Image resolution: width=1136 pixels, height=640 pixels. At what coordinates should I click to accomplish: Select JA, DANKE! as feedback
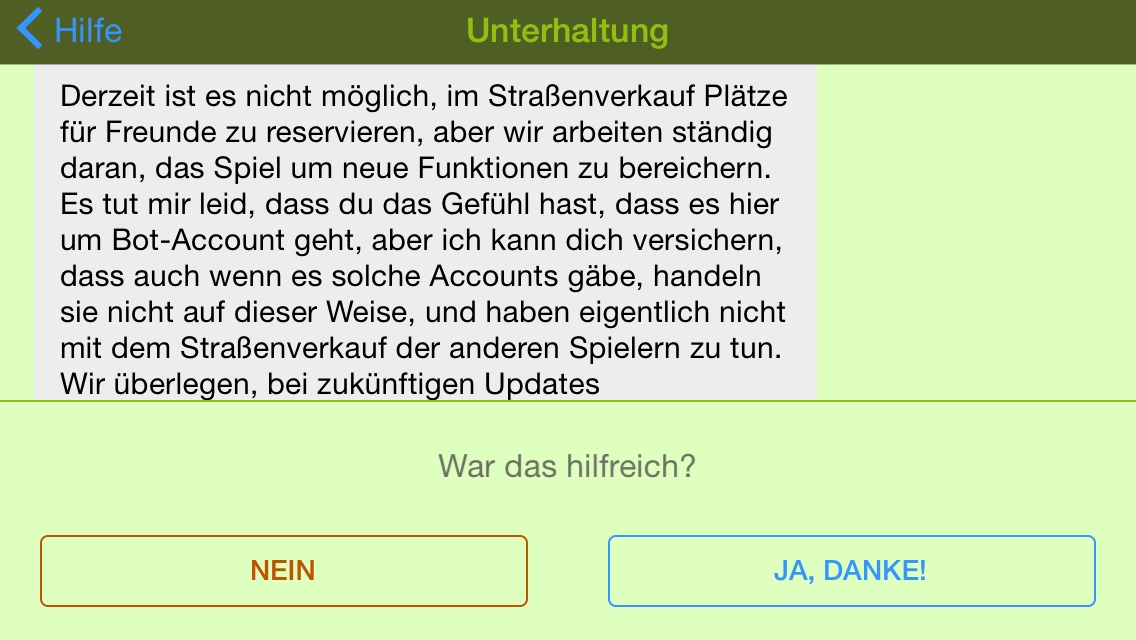[851, 571]
